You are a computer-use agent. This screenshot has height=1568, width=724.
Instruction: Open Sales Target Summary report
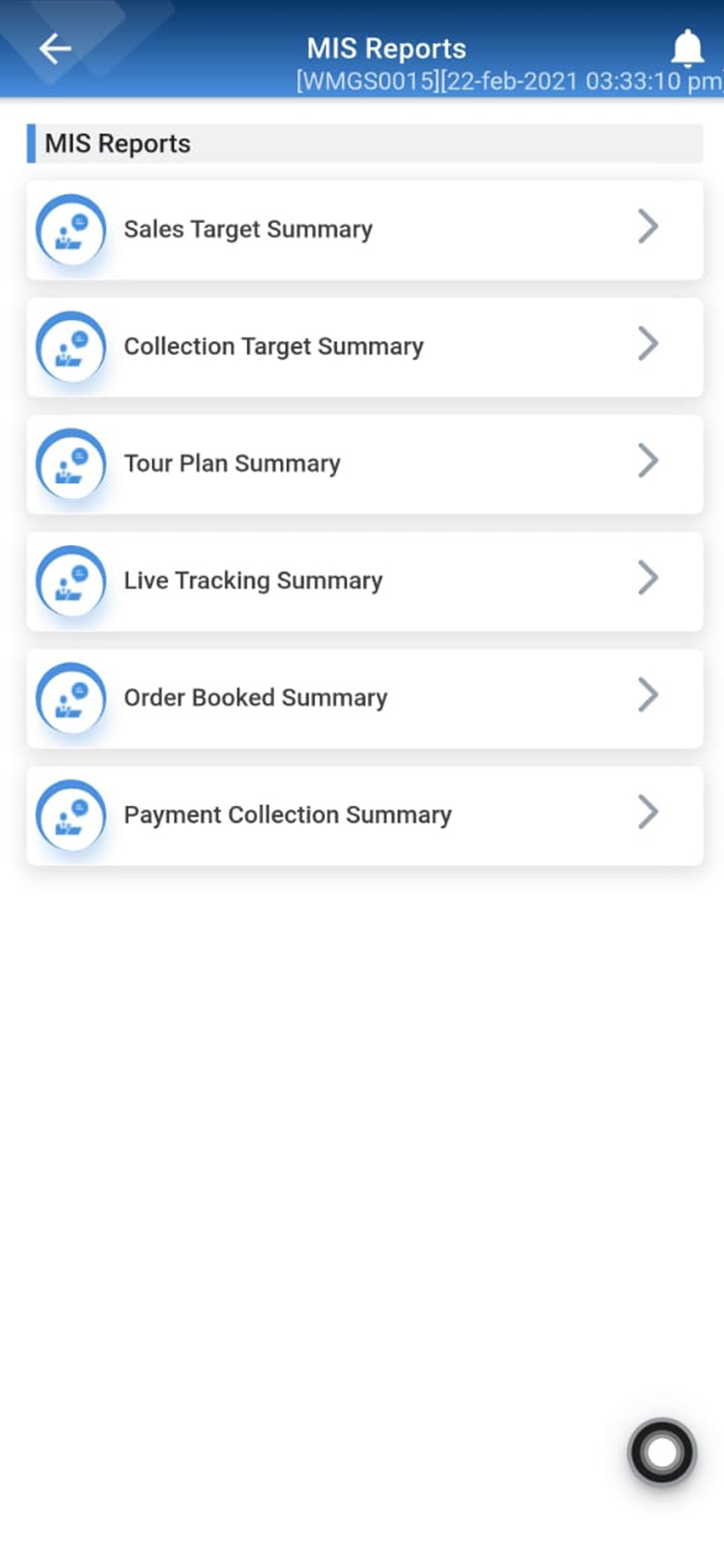364,230
